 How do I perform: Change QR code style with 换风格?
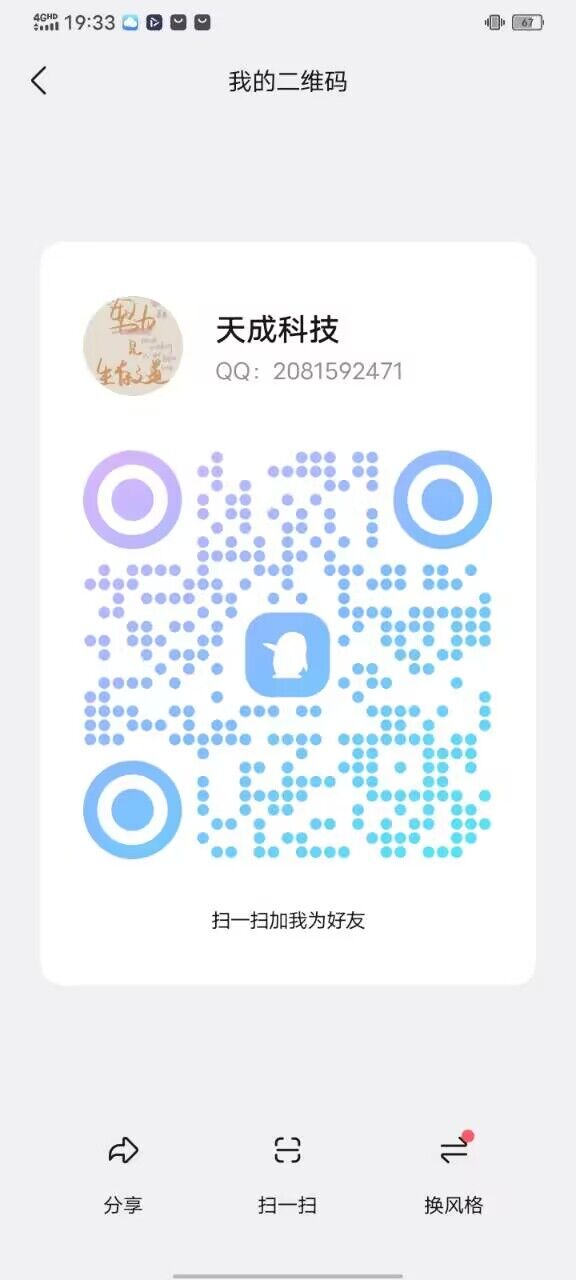point(453,1174)
